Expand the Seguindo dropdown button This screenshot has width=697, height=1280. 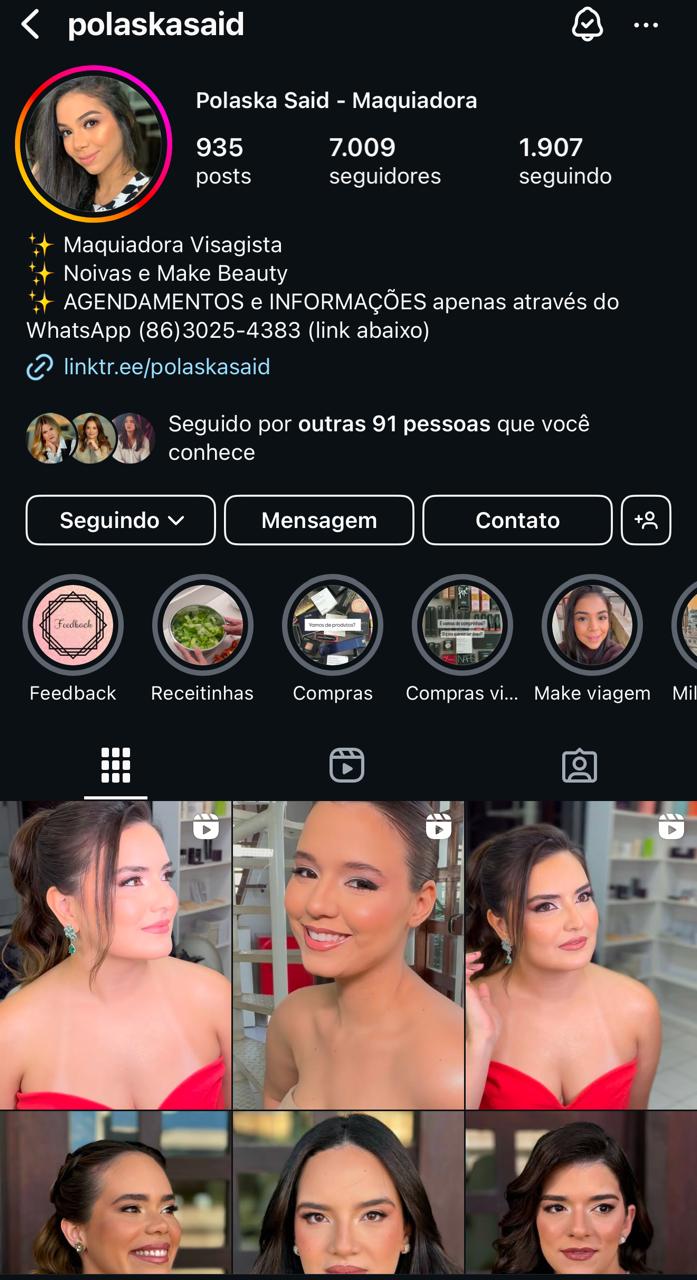point(121,520)
